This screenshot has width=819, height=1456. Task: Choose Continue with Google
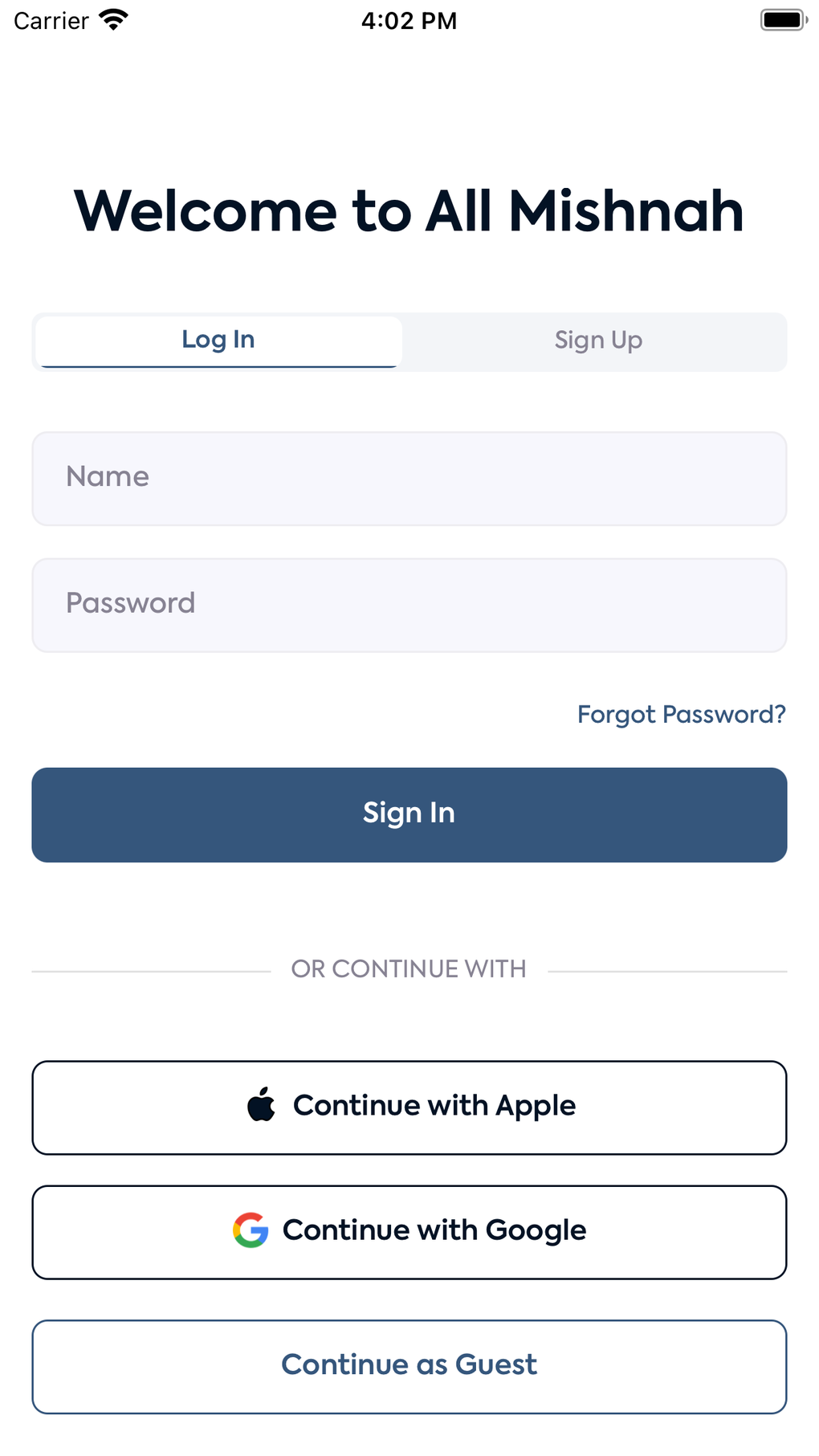pos(409,1231)
